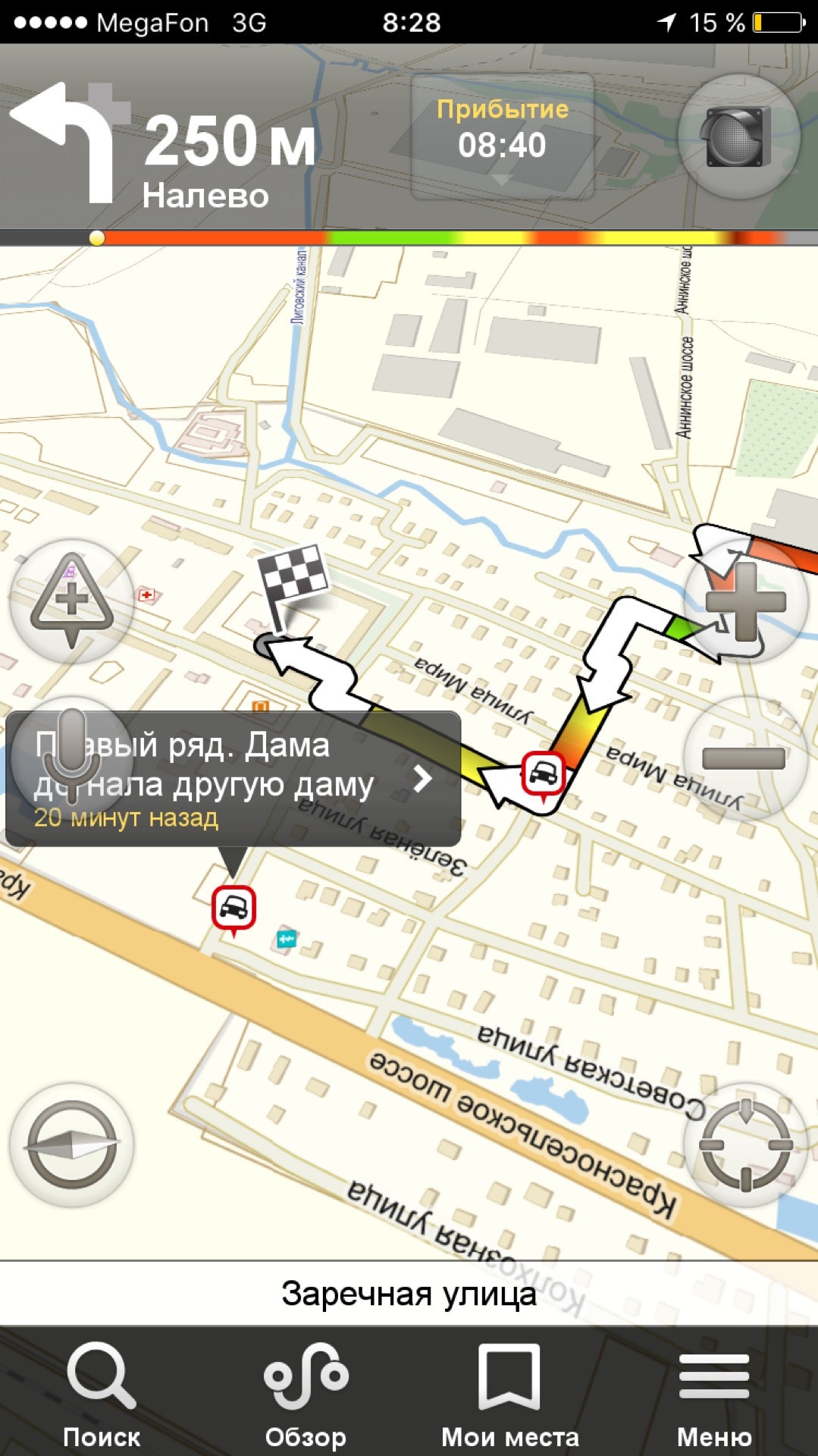Select the accident marker below the bubble
Screen dimensions: 818x1456
pyautogui.click(x=233, y=907)
